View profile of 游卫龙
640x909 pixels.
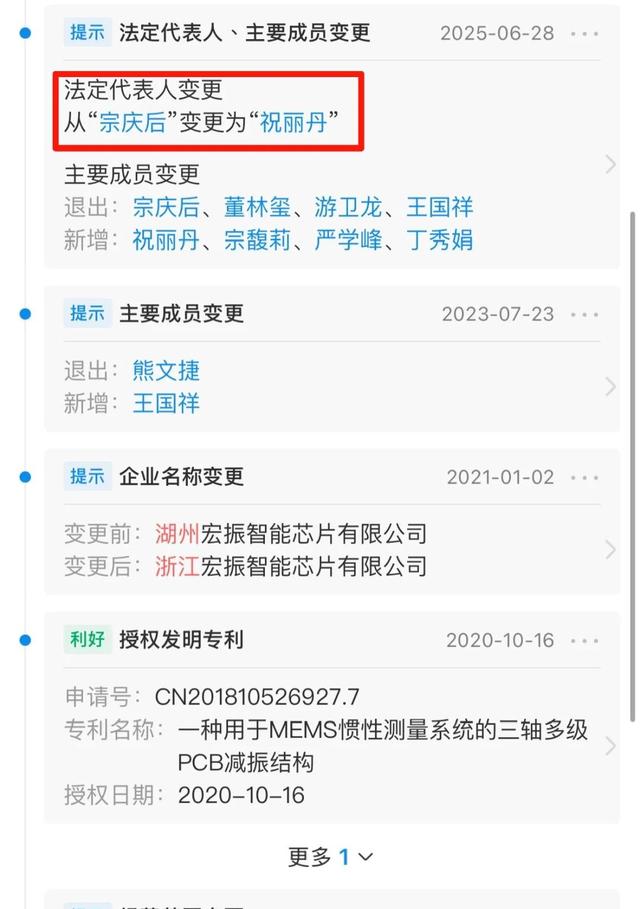click(x=349, y=208)
